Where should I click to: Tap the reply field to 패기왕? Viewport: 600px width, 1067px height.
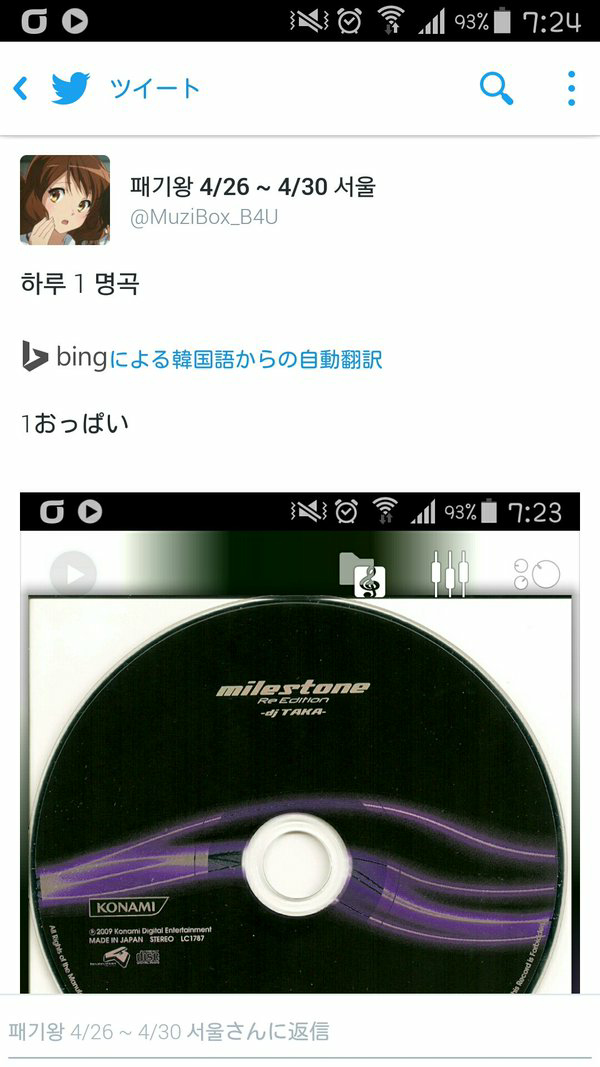[300, 1031]
